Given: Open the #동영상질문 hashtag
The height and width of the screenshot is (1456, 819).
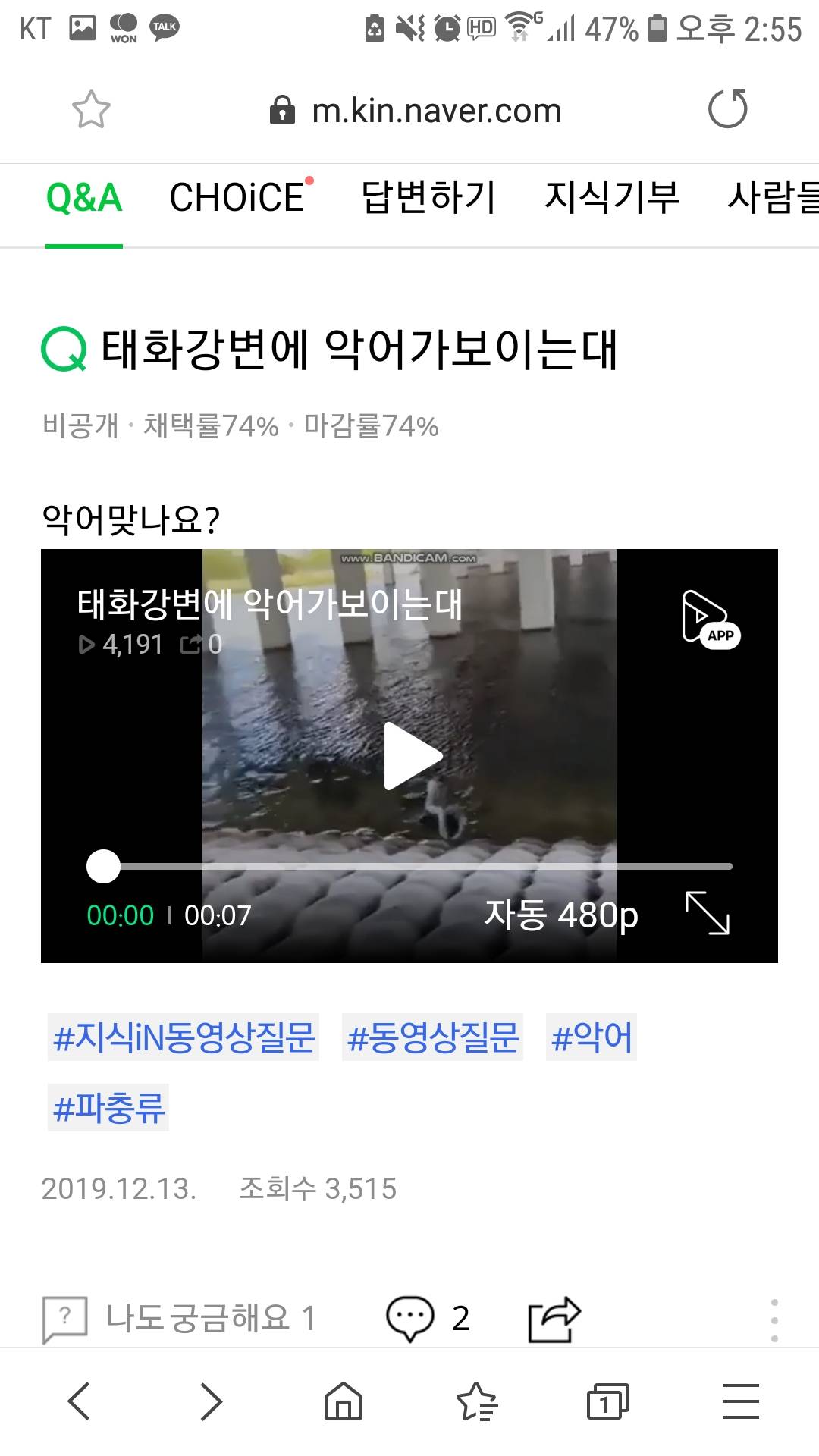Looking at the screenshot, I should [x=432, y=1037].
